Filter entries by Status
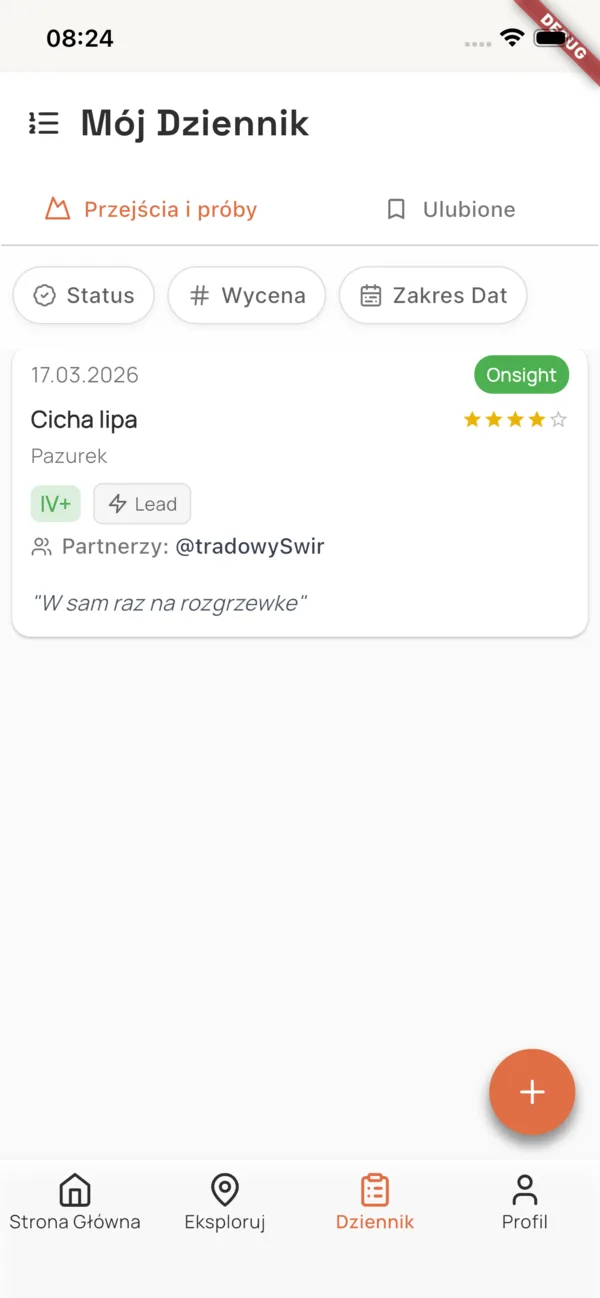Viewport: 600px width, 1298px height. 84,296
